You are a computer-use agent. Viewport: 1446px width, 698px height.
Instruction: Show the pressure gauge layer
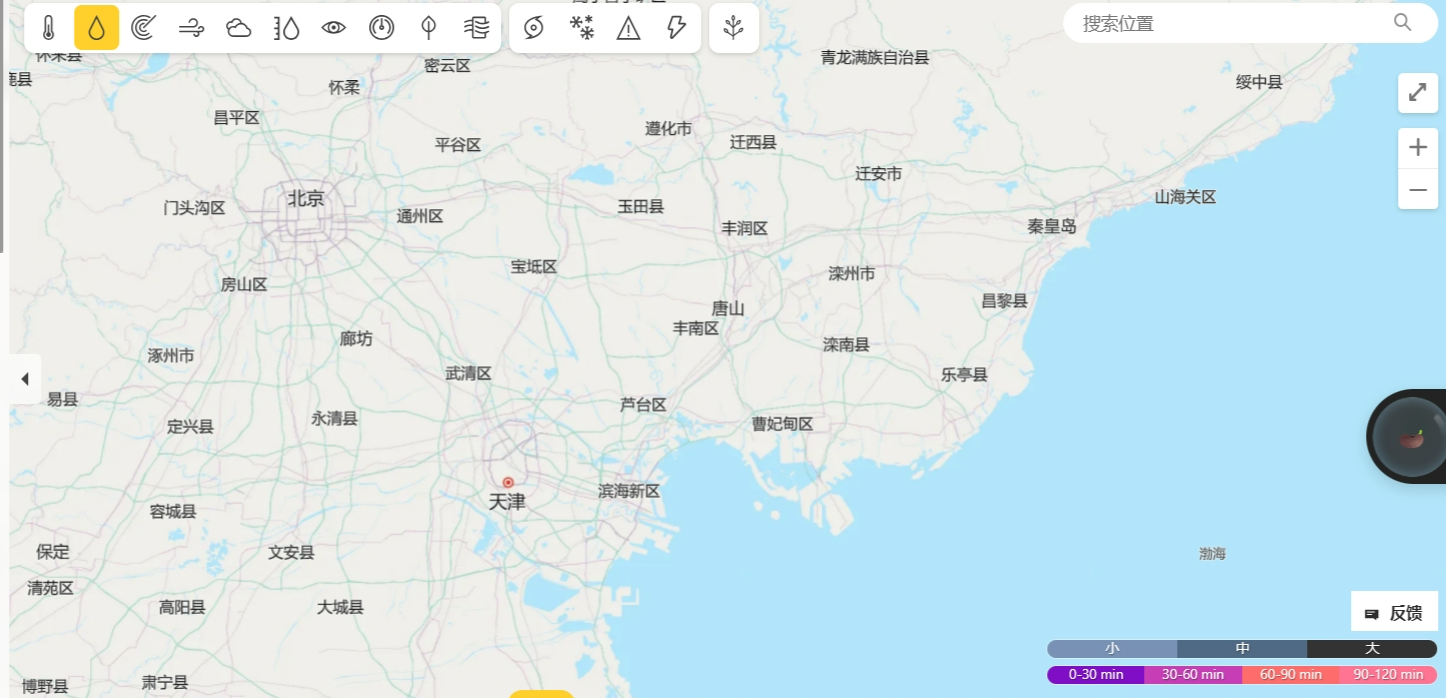coord(381,28)
